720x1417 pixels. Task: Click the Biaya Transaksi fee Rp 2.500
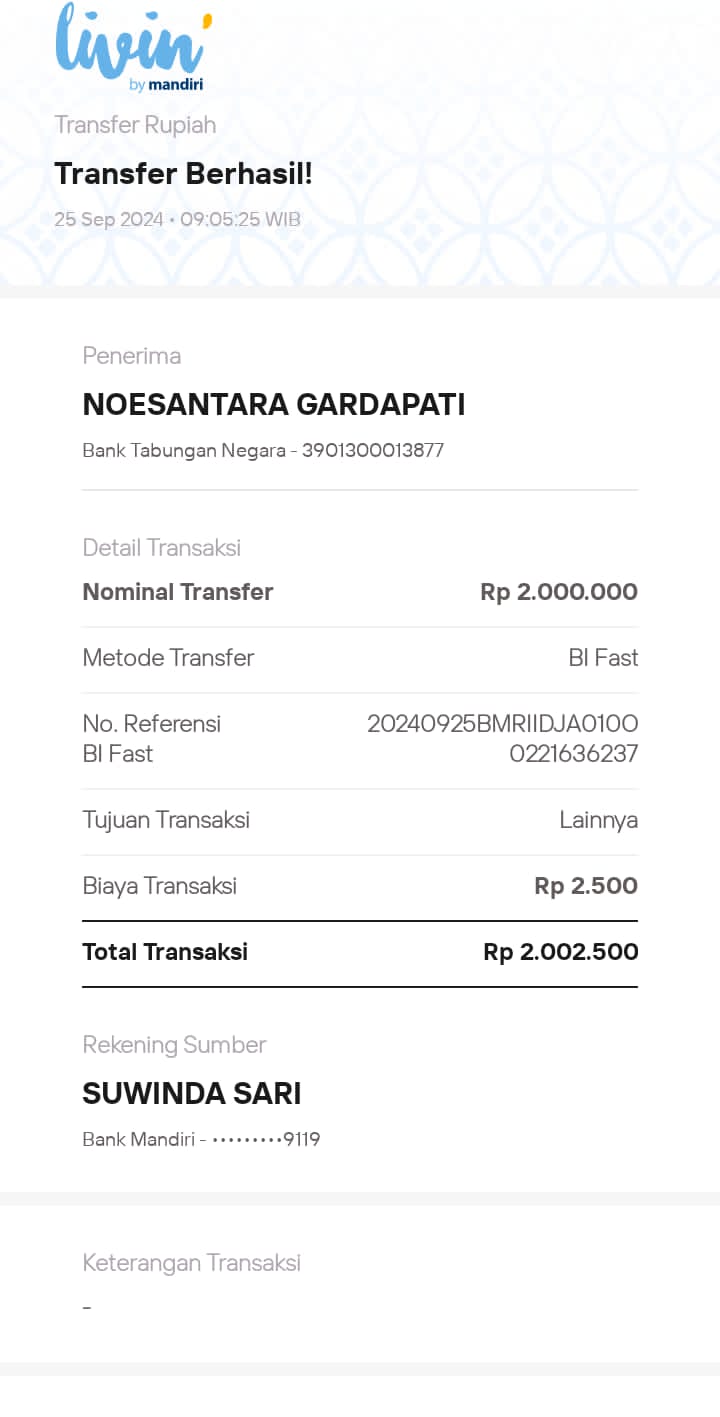585,885
